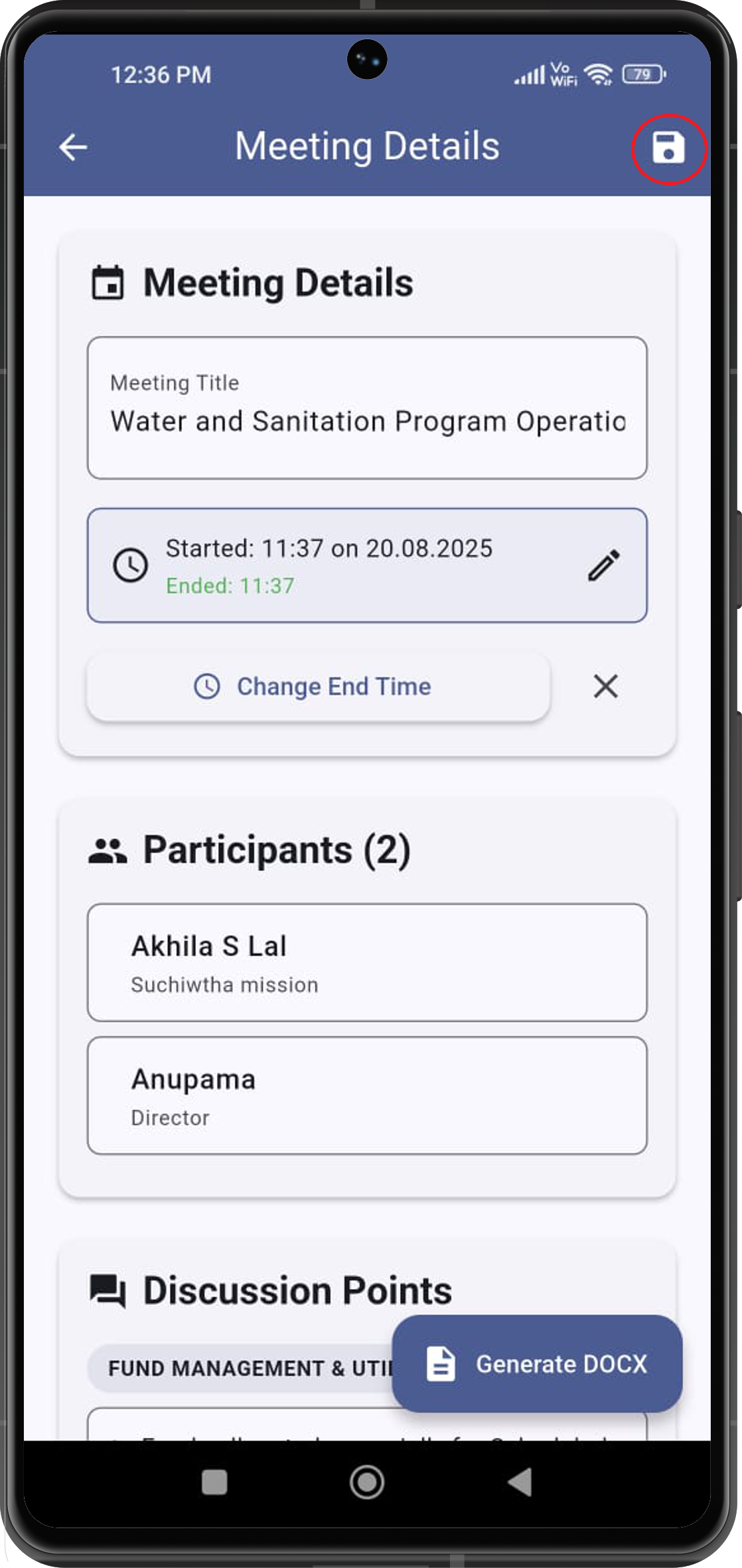Generate DOCX document
Image resolution: width=742 pixels, height=1568 pixels.
(537, 1363)
